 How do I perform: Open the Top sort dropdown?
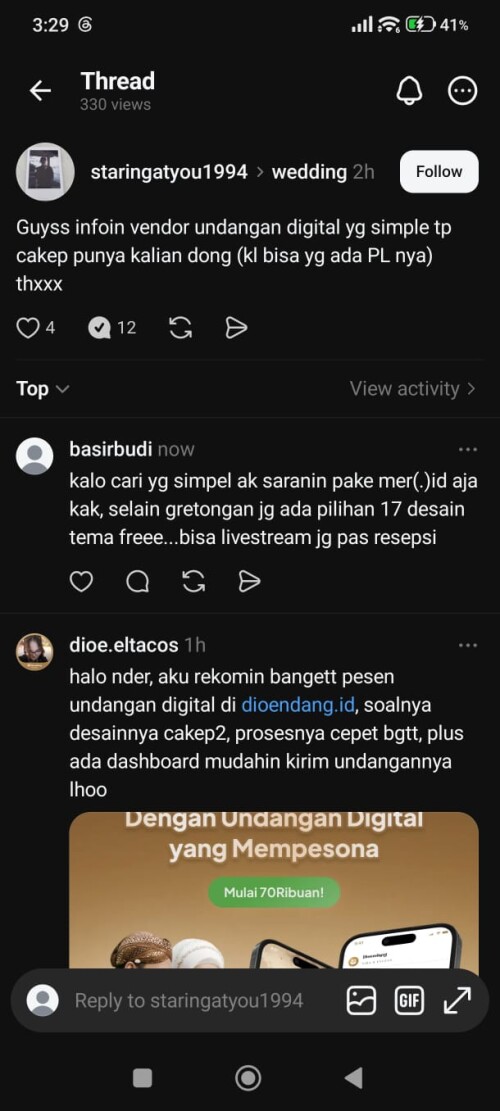click(x=43, y=389)
